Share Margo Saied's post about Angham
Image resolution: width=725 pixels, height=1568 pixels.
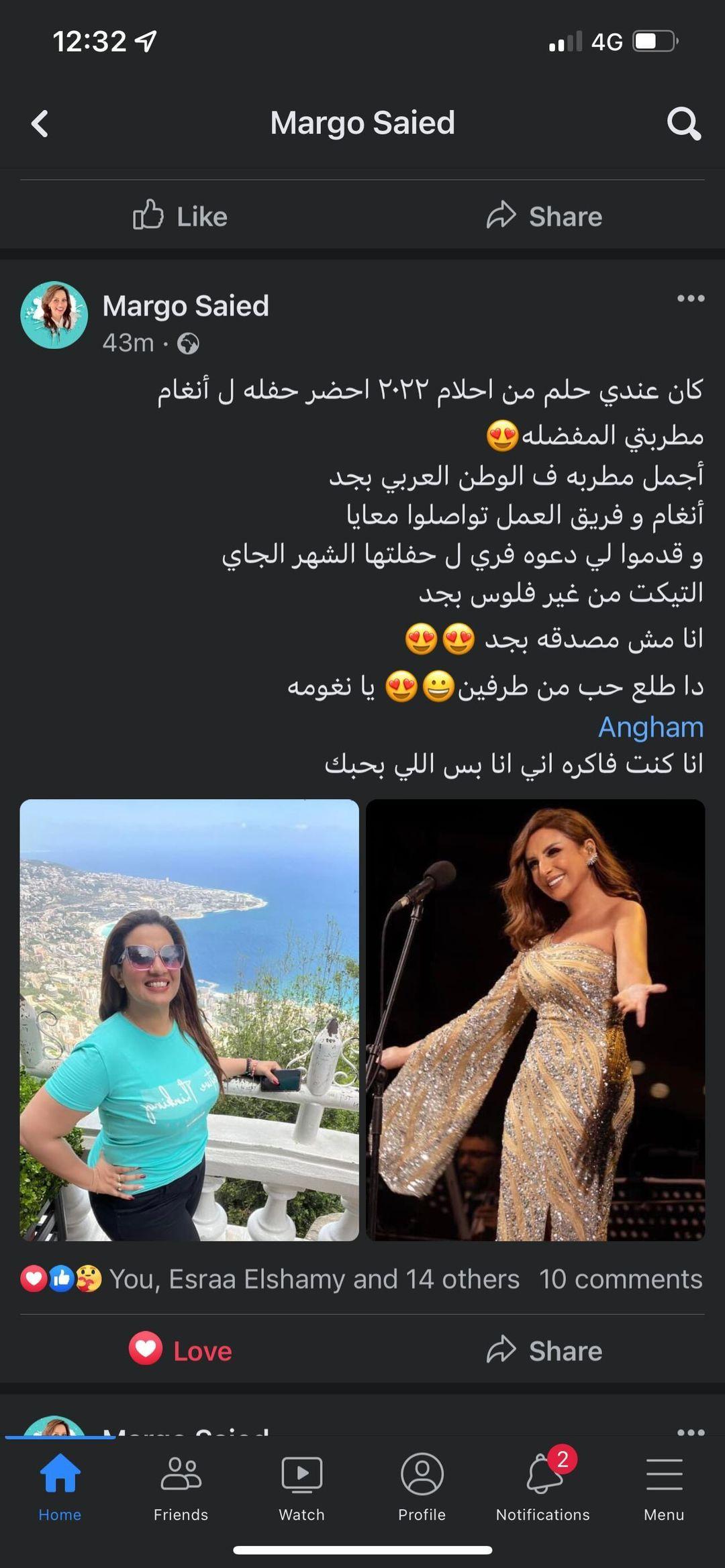[544, 1351]
